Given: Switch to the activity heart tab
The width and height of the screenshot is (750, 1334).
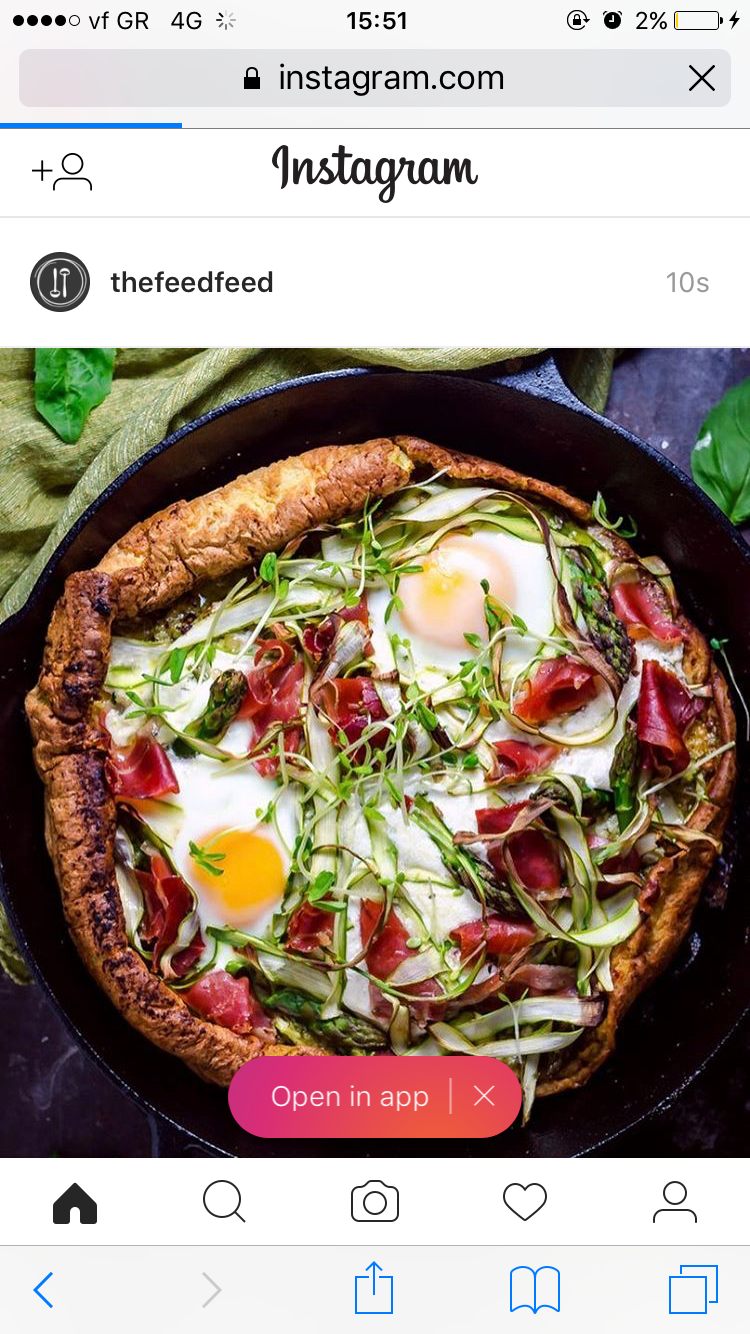Looking at the screenshot, I should coord(525,1202).
